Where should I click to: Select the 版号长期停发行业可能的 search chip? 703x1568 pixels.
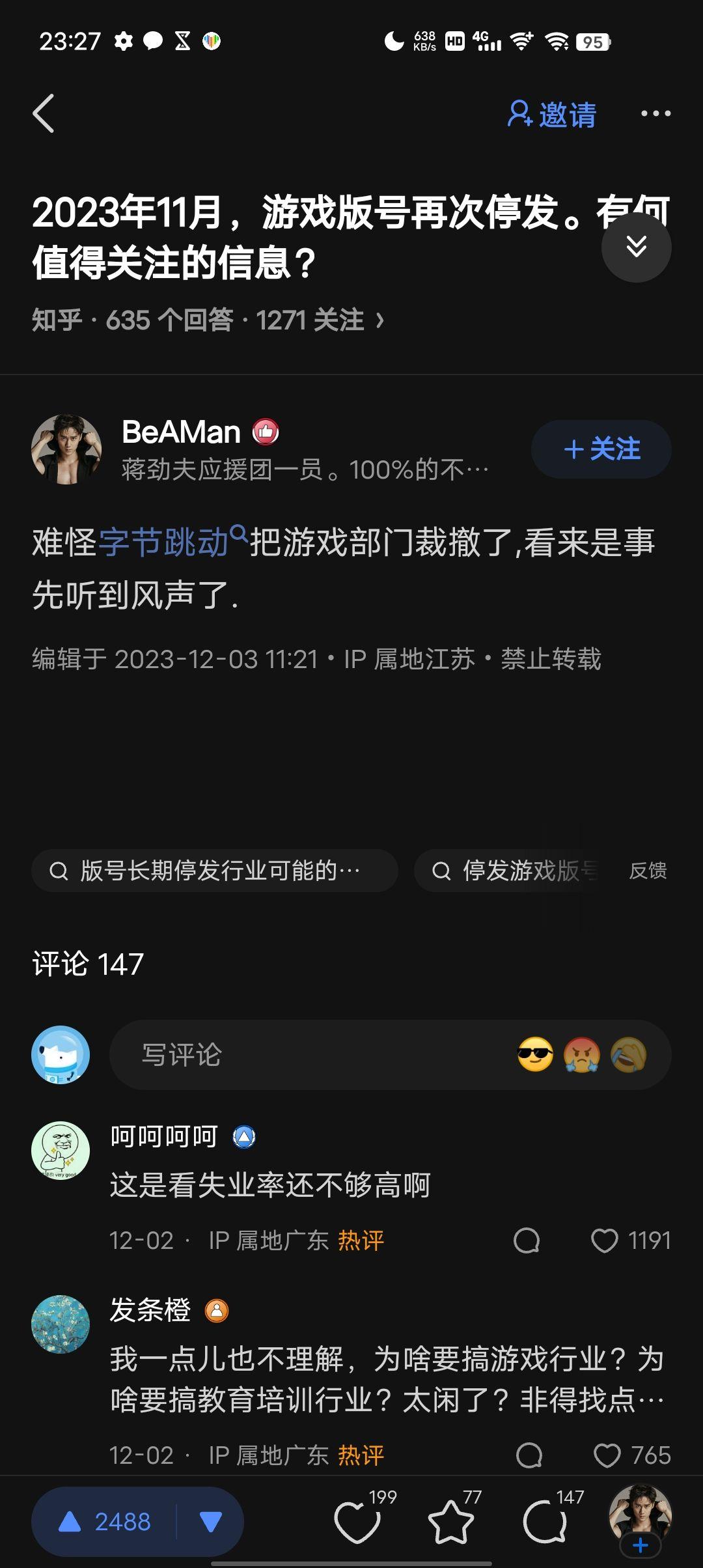click(215, 871)
